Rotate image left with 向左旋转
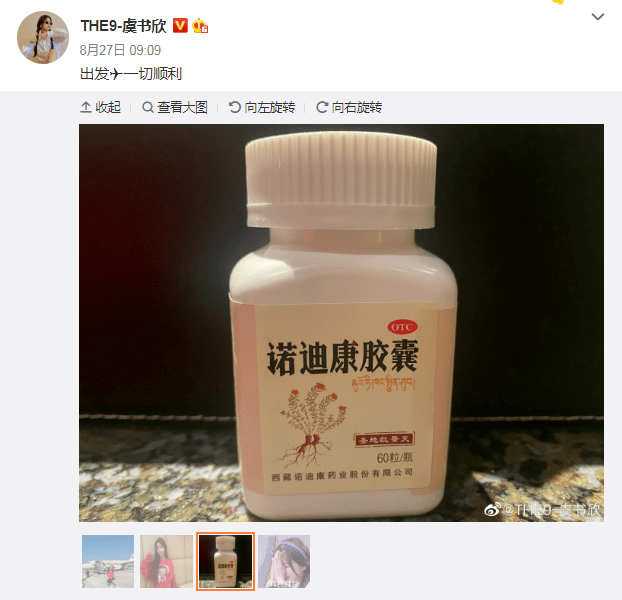Viewport: 622px width, 600px height. (262, 107)
